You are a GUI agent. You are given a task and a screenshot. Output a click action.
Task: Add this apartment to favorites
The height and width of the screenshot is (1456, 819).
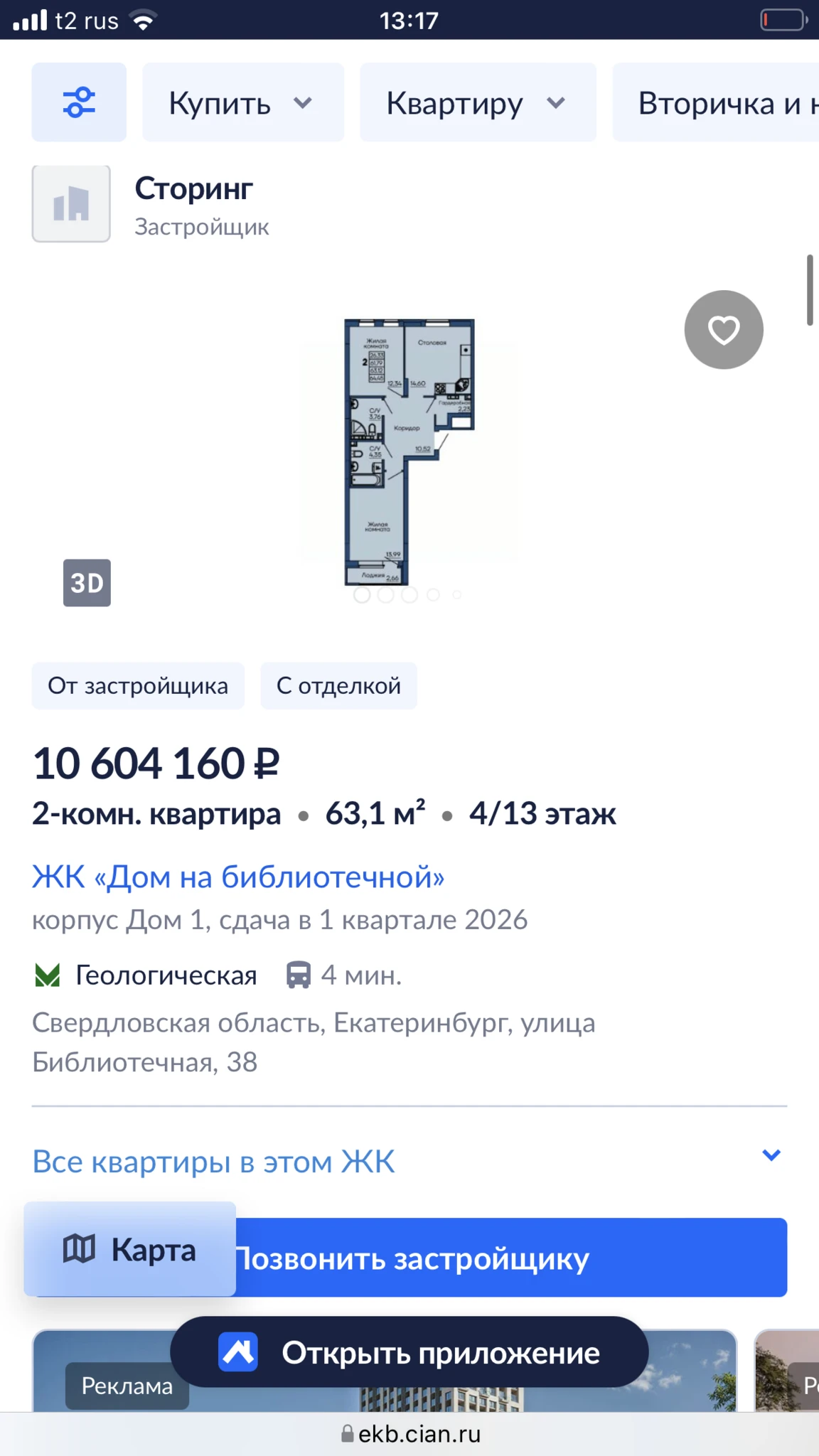pos(724,330)
